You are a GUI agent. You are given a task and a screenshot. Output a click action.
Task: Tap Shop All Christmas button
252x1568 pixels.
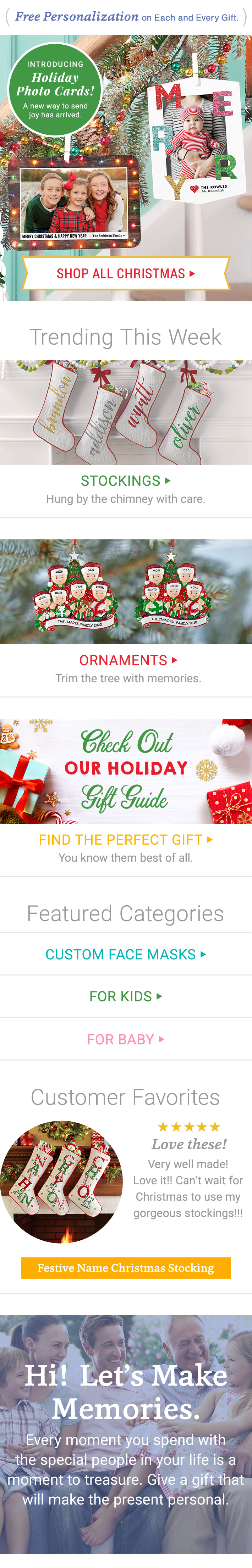click(125, 273)
